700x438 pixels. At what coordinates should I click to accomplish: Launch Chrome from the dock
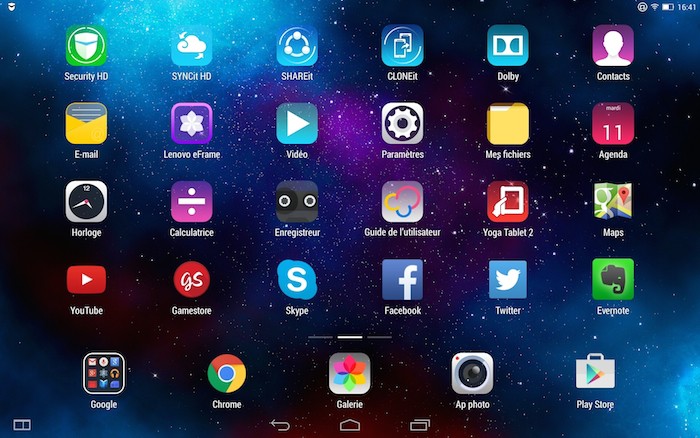(227, 374)
